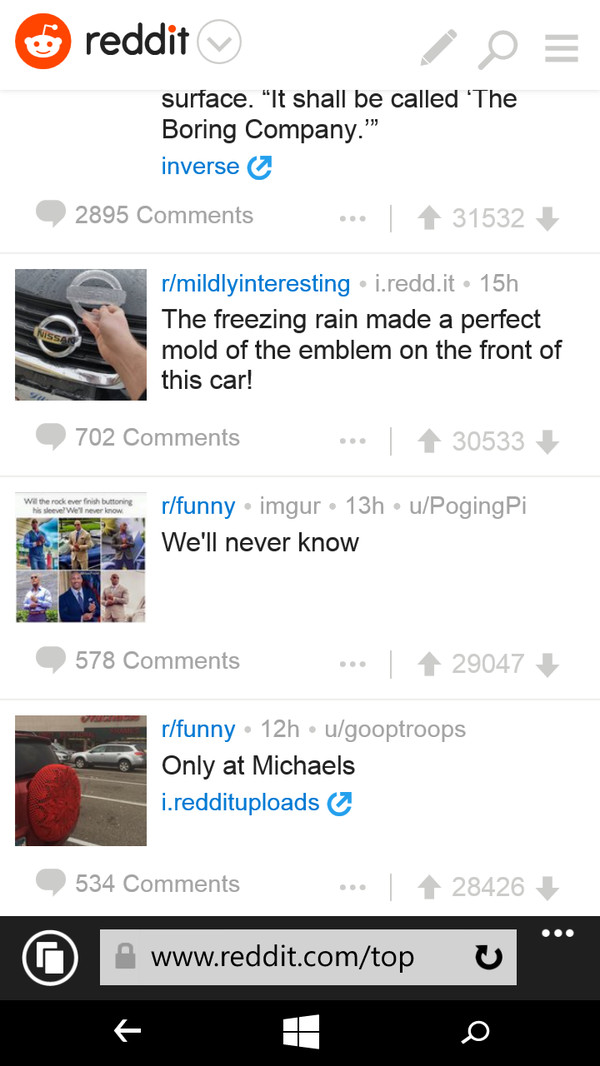Compose a new post with the pencil icon

(438, 47)
